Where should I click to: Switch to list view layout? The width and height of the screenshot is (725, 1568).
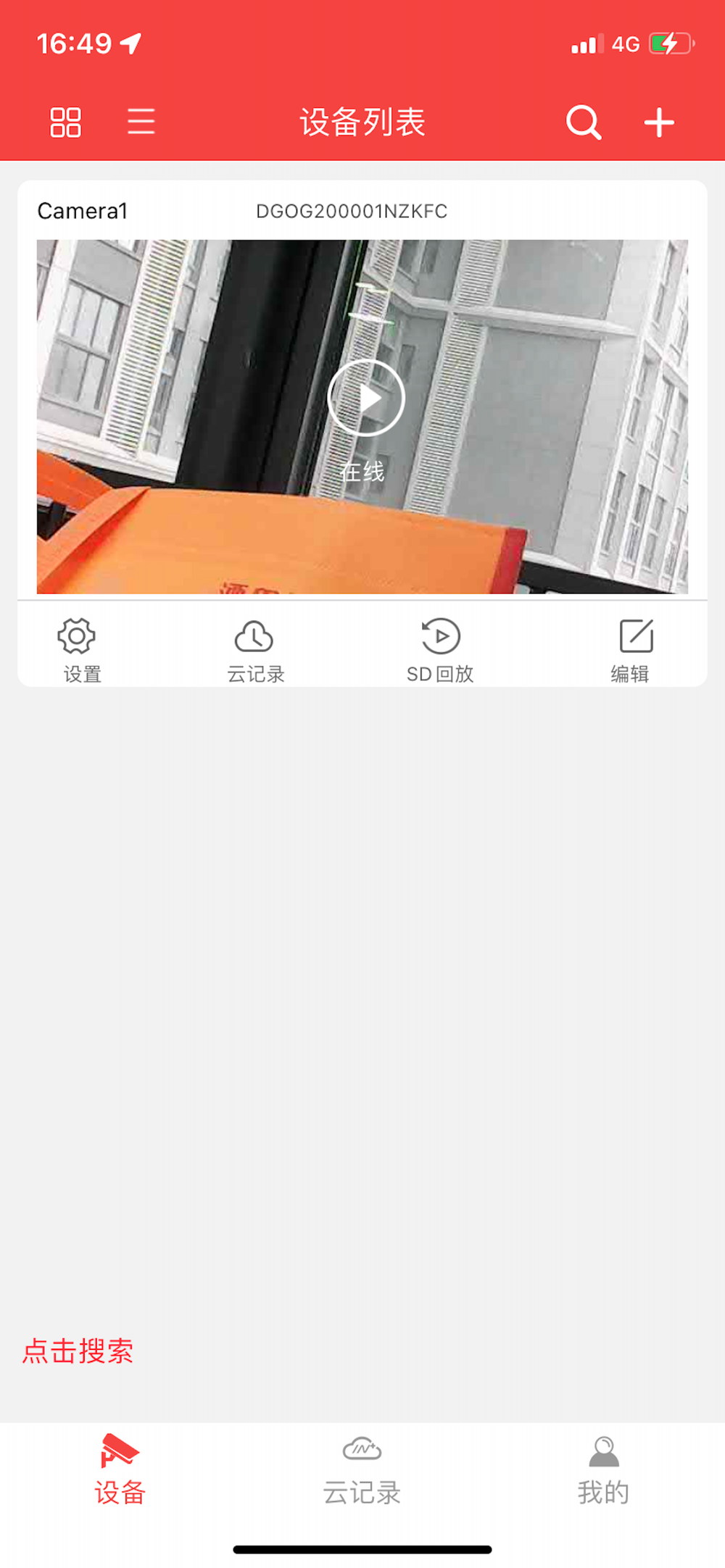click(141, 122)
